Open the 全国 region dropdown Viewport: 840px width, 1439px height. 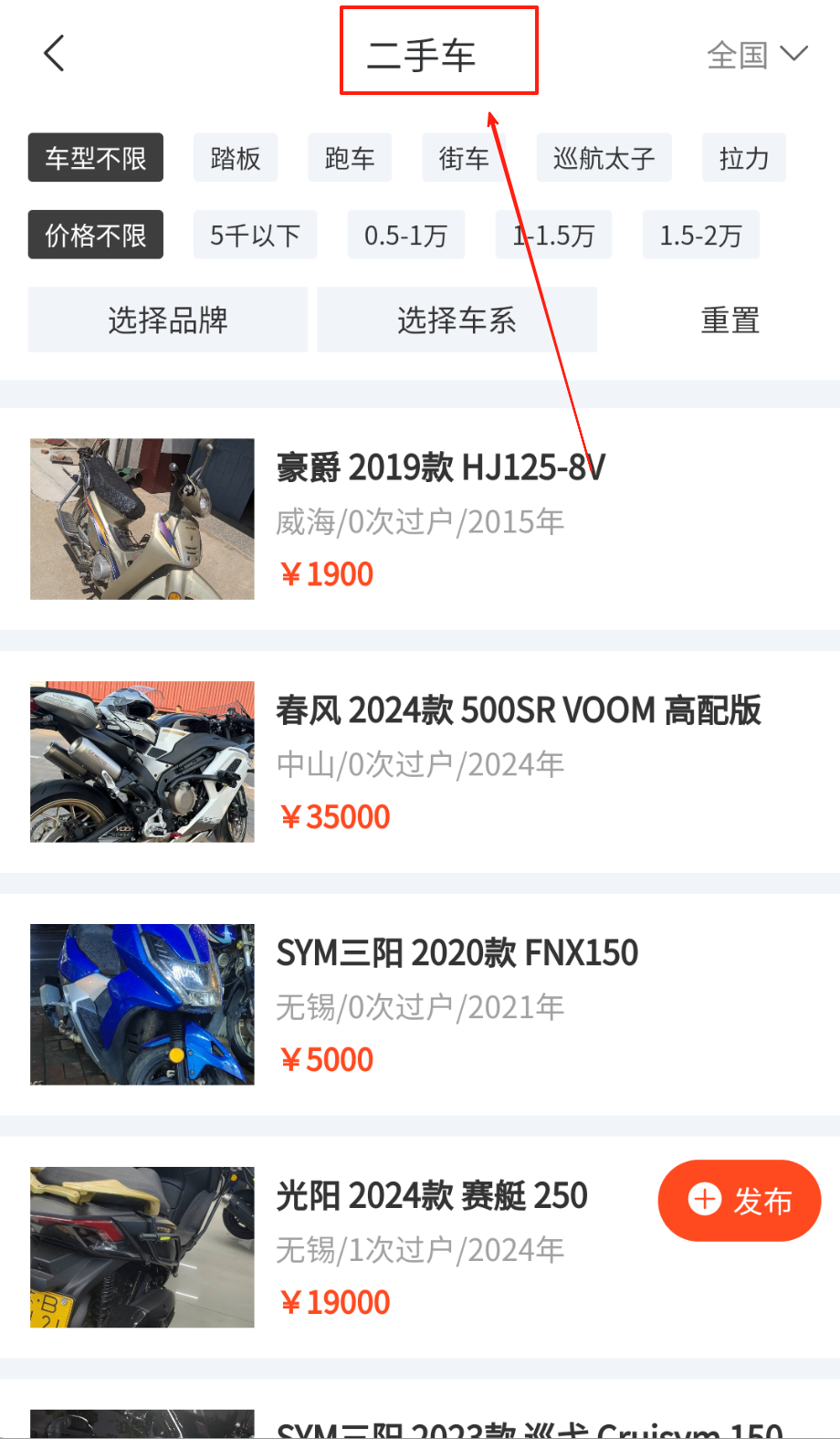coord(757,55)
